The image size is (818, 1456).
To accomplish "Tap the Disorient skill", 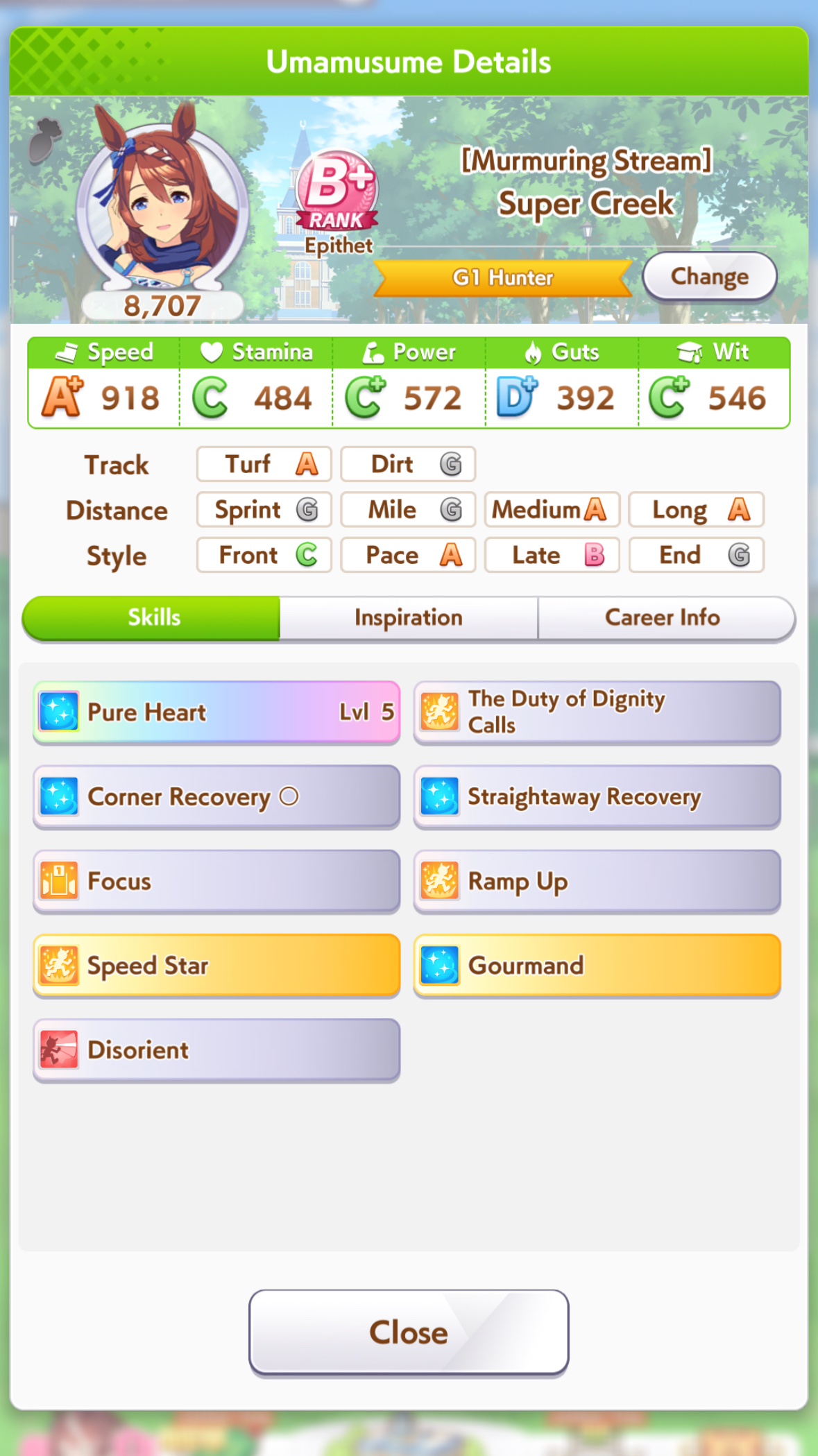I will coord(216,1050).
